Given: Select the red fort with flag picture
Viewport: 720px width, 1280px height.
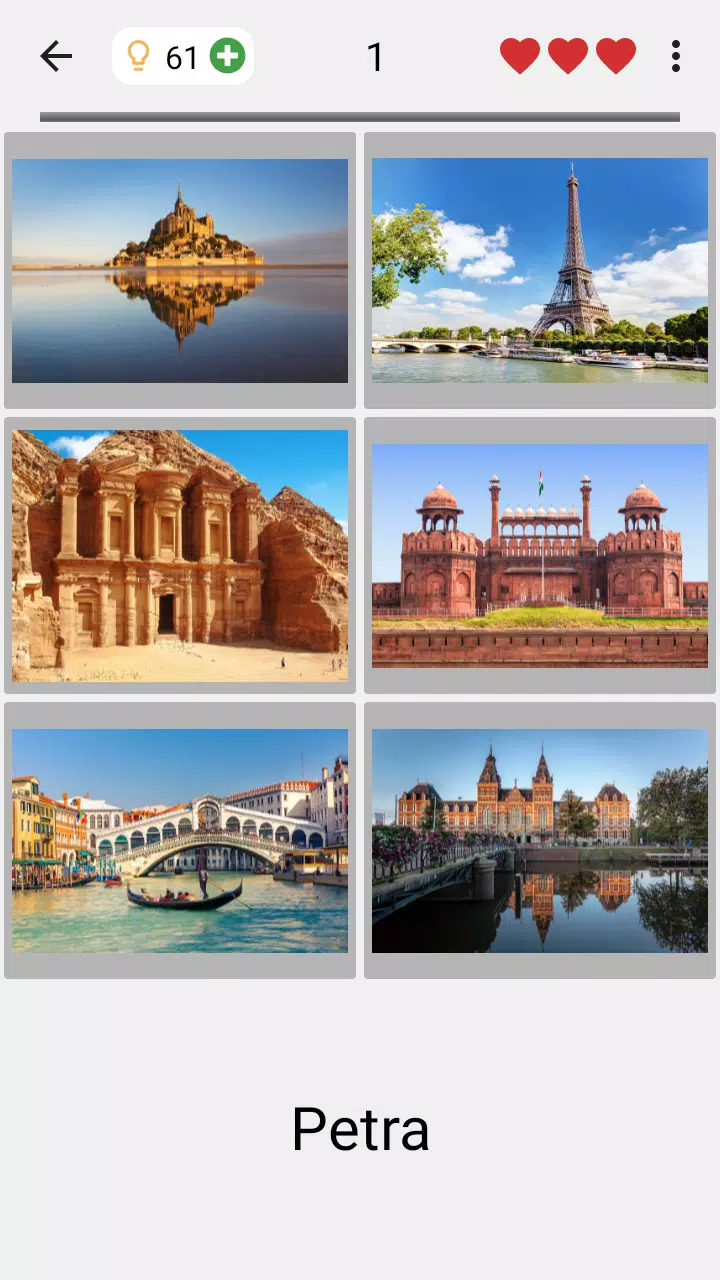Looking at the screenshot, I should tap(540, 555).
